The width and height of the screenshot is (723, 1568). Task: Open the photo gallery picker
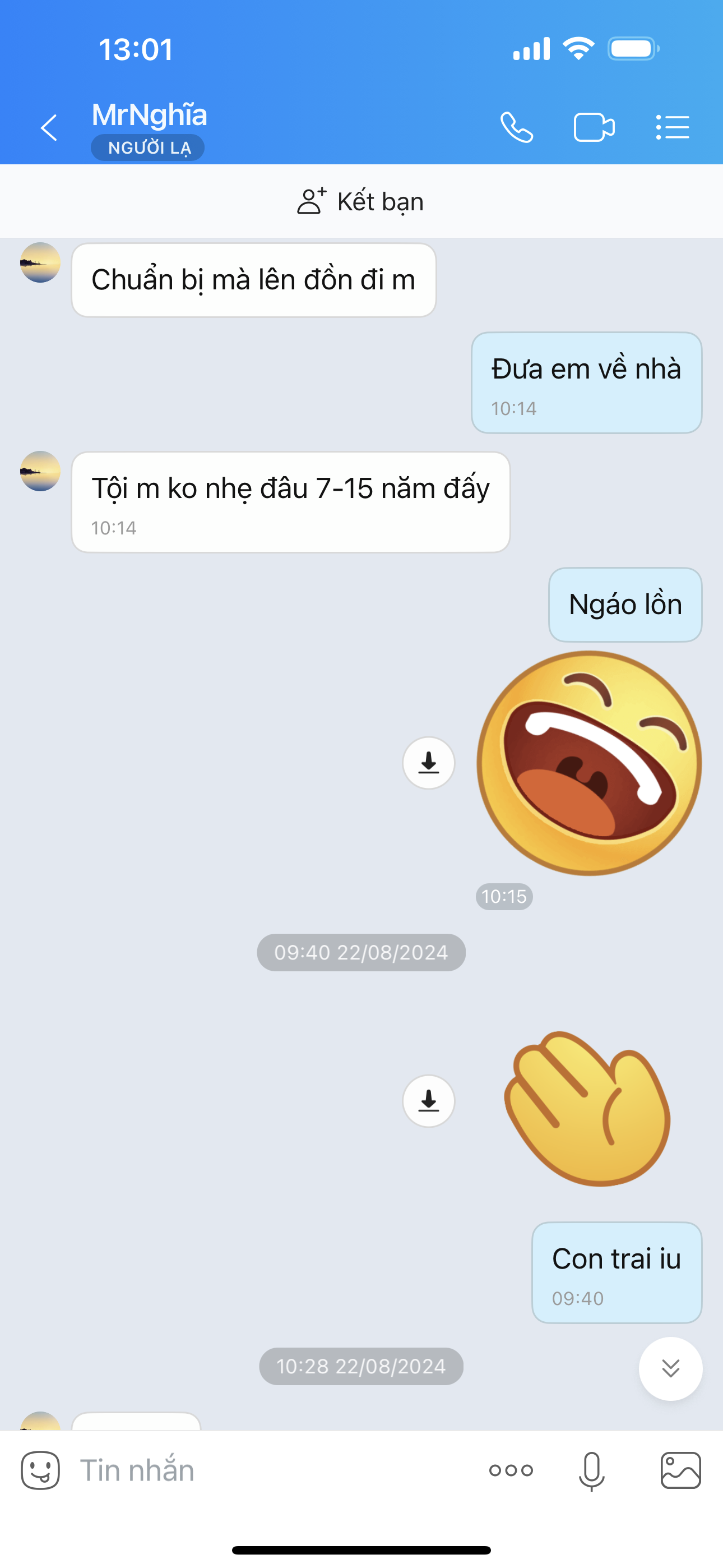click(680, 1470)
